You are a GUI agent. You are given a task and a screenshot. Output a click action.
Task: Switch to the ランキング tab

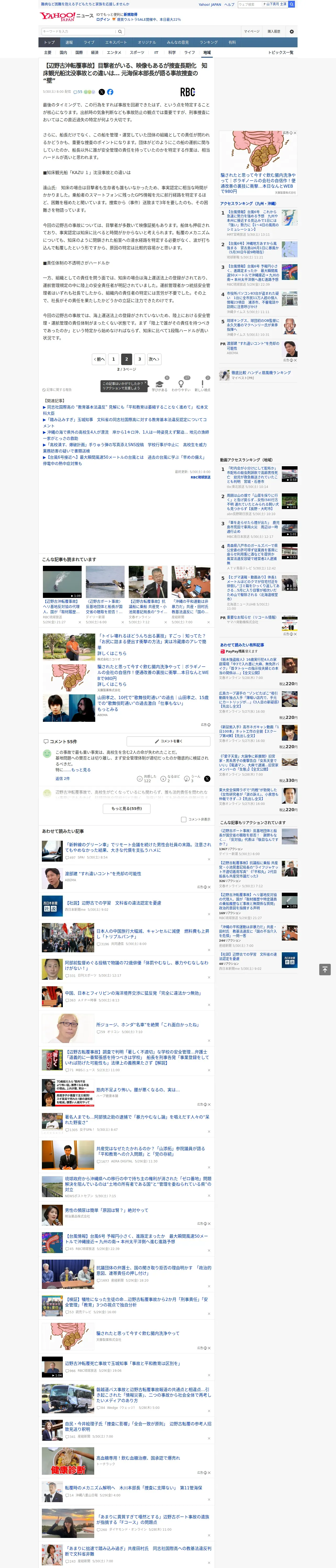(209, 43)
